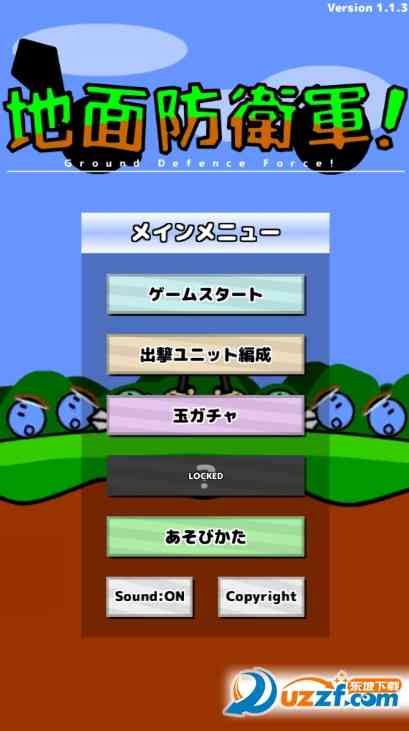This screenshot has width=409, height=731.
Task: Open the 玉ガチャ gacha
Action: (206, 415)
